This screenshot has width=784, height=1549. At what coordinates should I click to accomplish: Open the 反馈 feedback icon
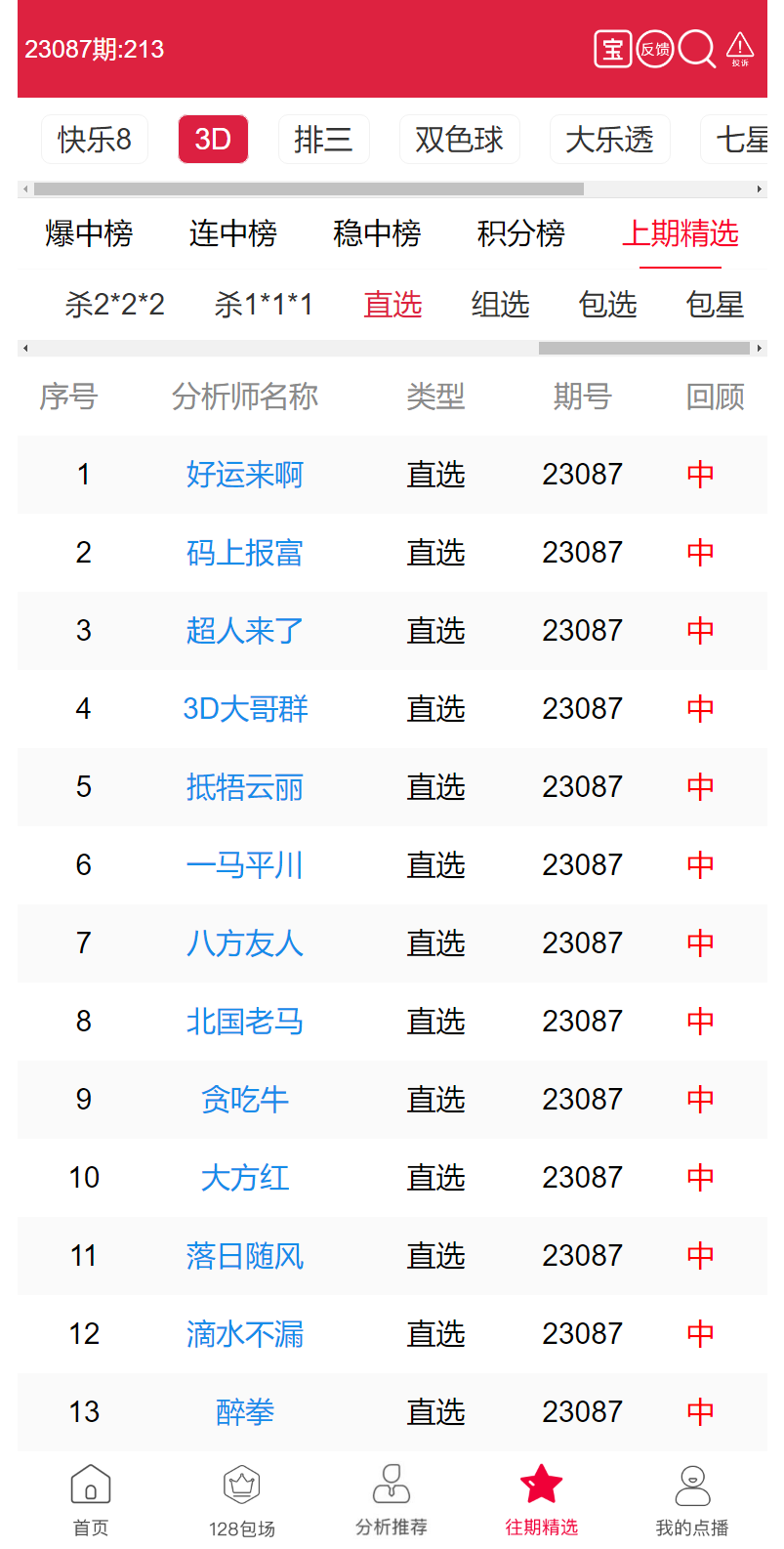(x=655, y=49)
